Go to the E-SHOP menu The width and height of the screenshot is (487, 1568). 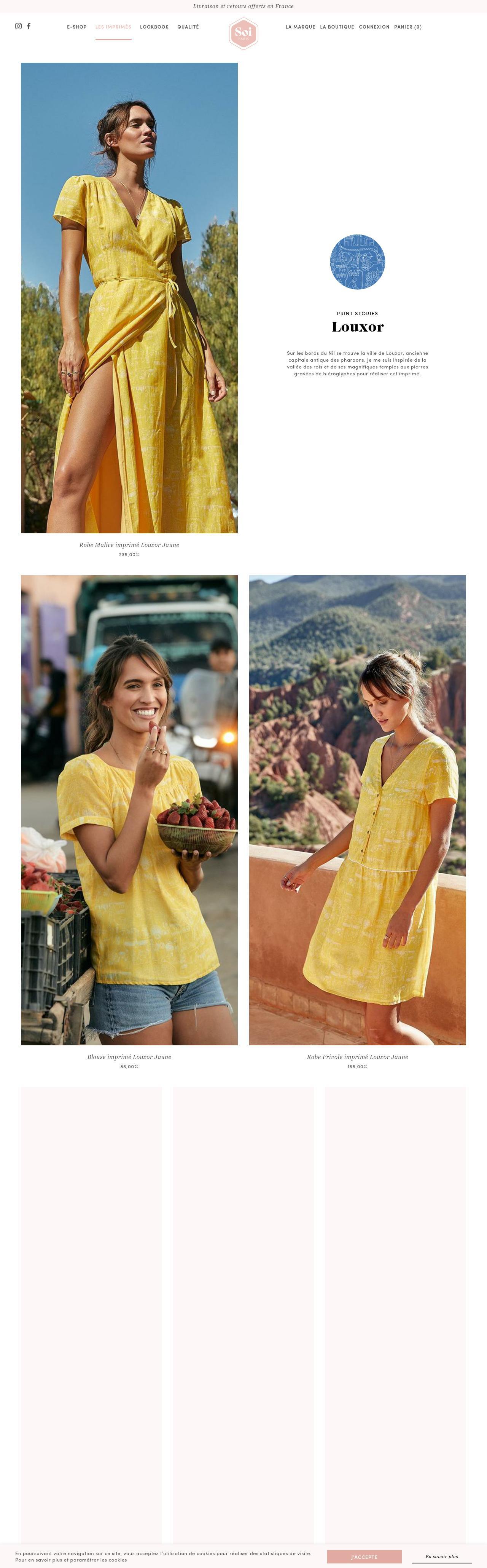click(x=76, y=27)
